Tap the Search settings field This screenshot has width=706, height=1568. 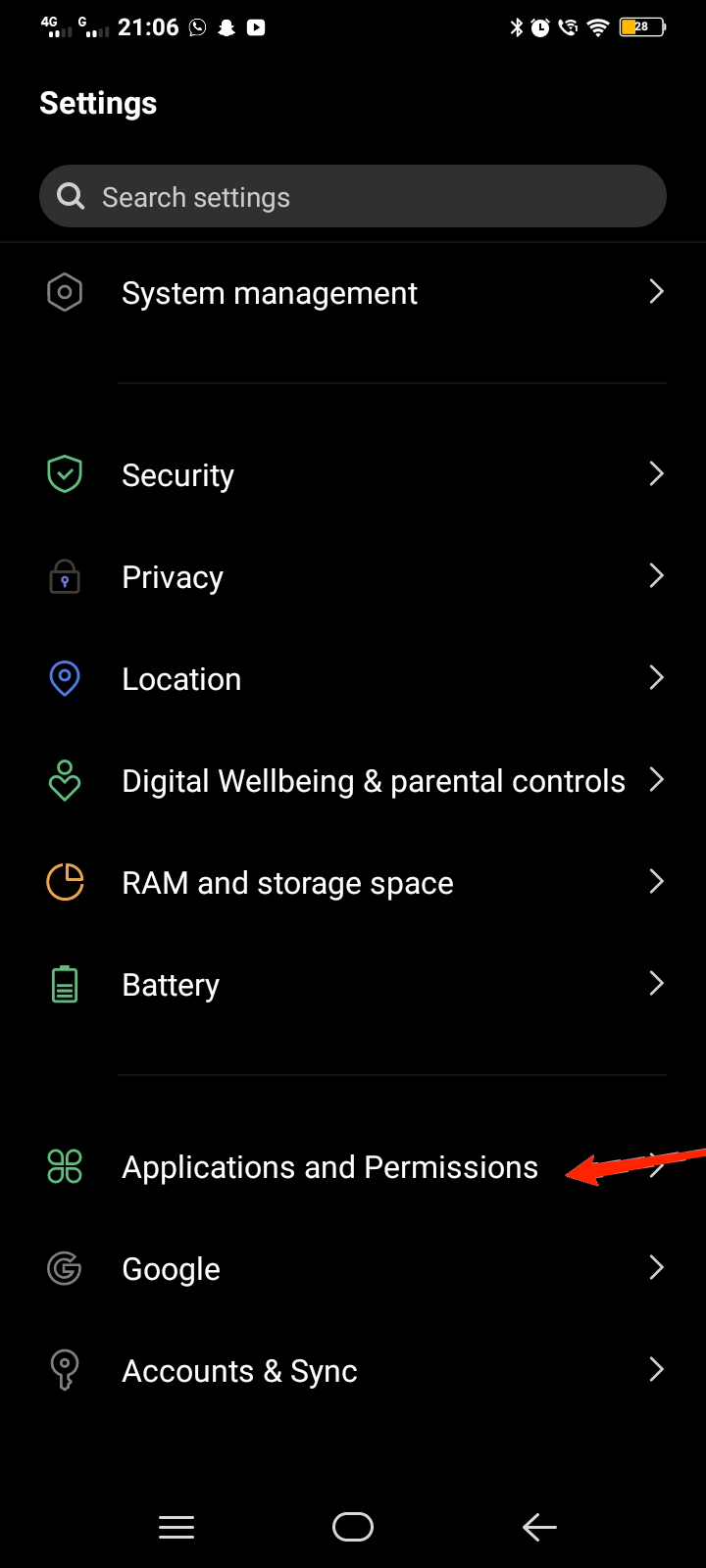point(353,197)
